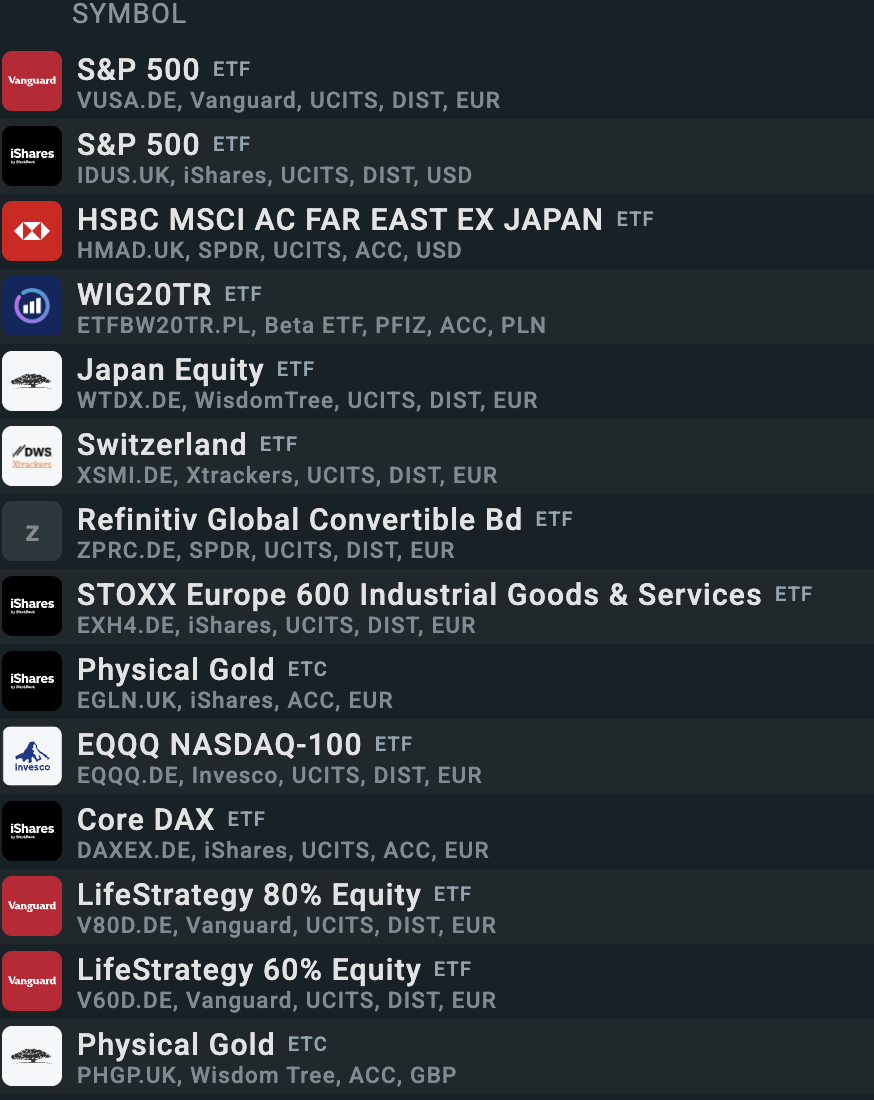The image size is (874, 1100).
Task: Select the iShares S&P 500 IDUS.UK ETF
Action: (274, 157)
